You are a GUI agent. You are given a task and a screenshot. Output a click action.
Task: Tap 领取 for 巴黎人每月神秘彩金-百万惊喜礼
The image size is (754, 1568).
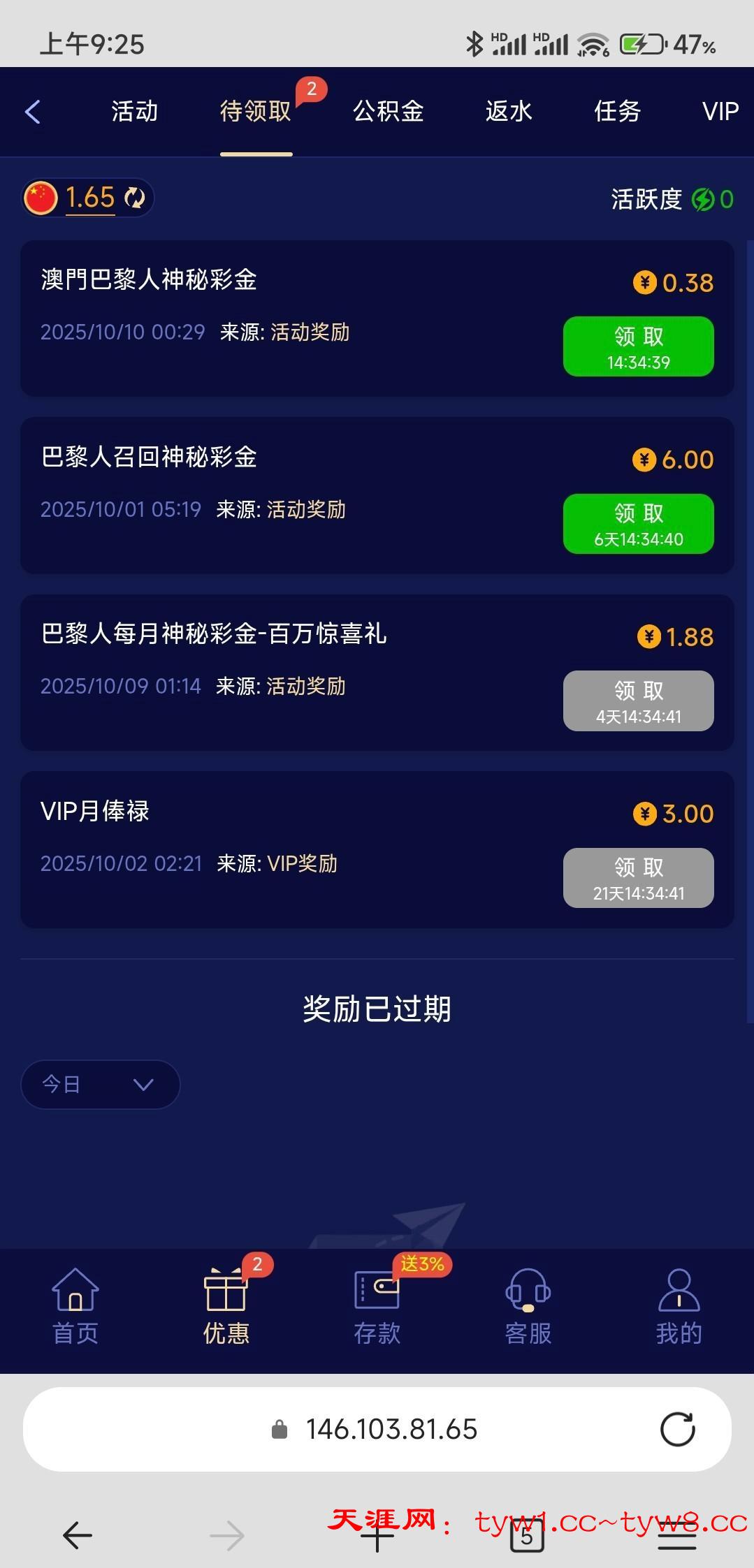[638, 701]
